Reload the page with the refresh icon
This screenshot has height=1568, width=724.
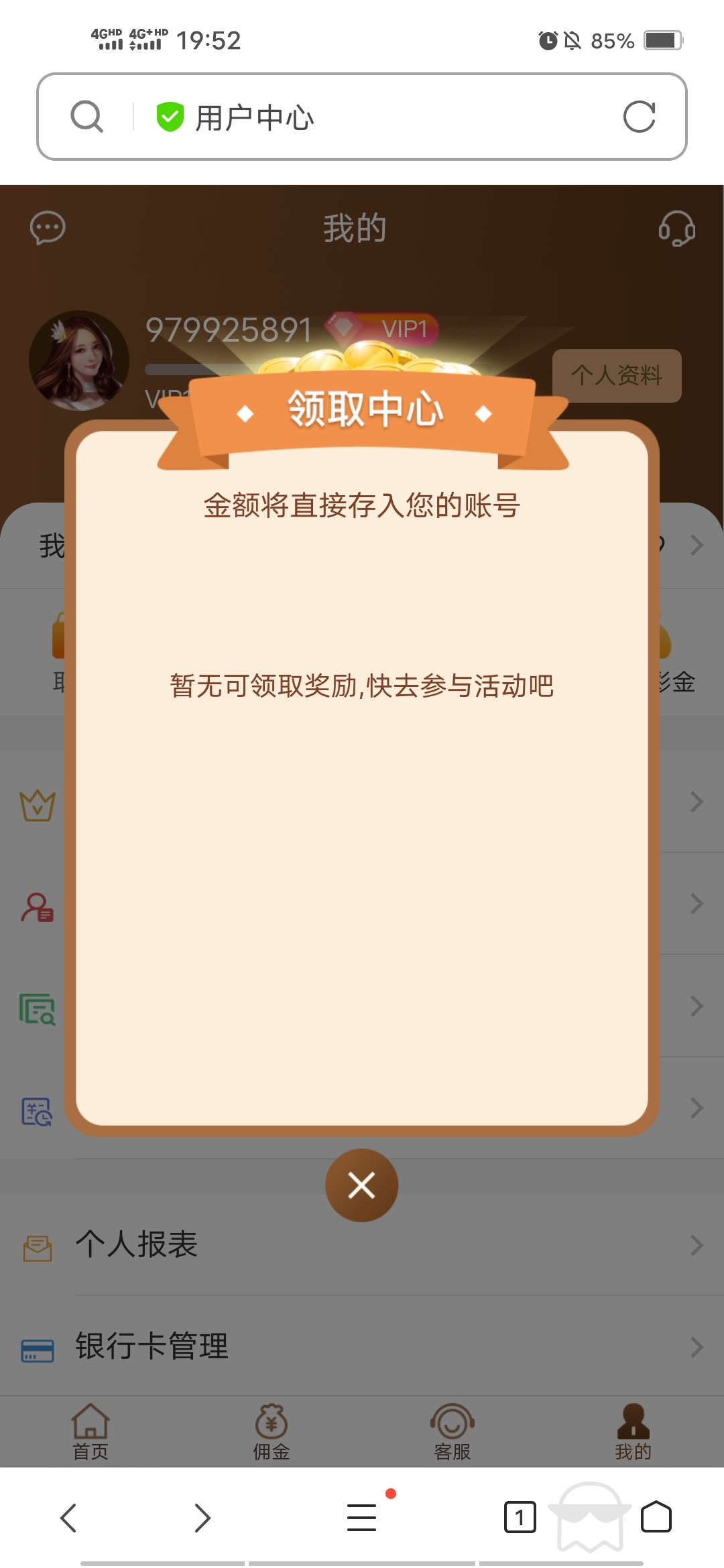pos(639,117)
